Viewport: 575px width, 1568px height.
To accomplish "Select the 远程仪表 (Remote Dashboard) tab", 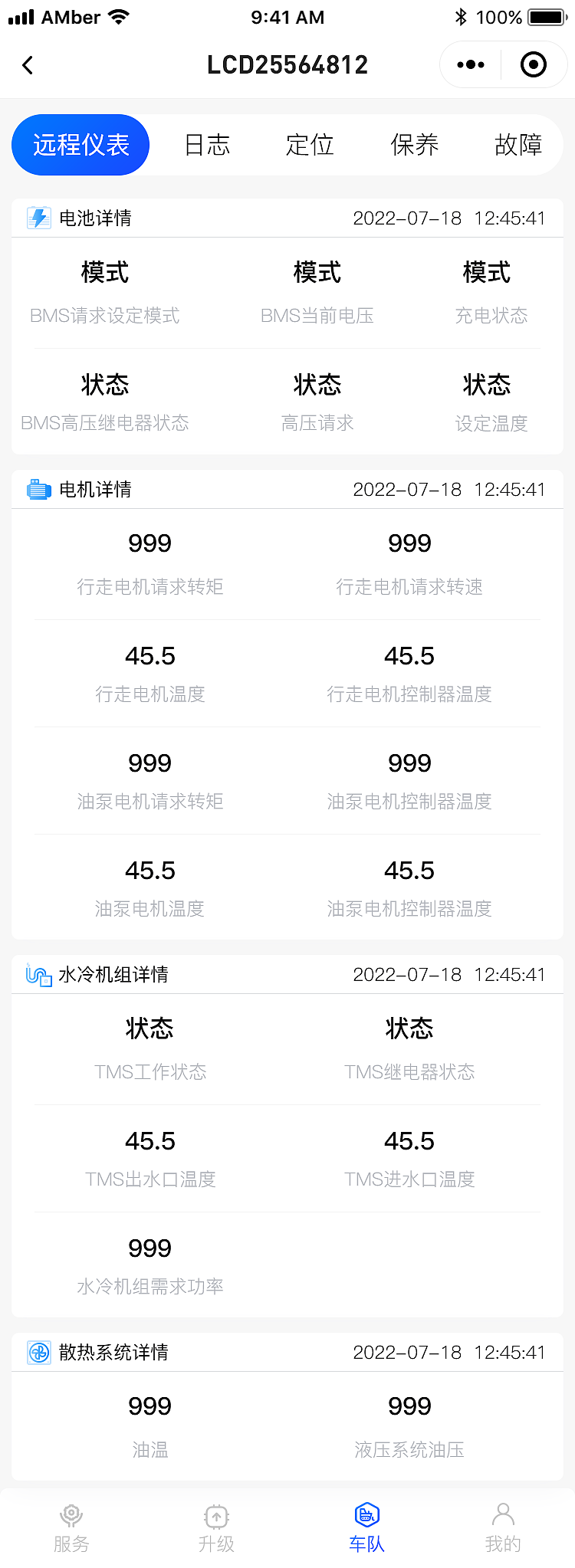I will [80, 145].
